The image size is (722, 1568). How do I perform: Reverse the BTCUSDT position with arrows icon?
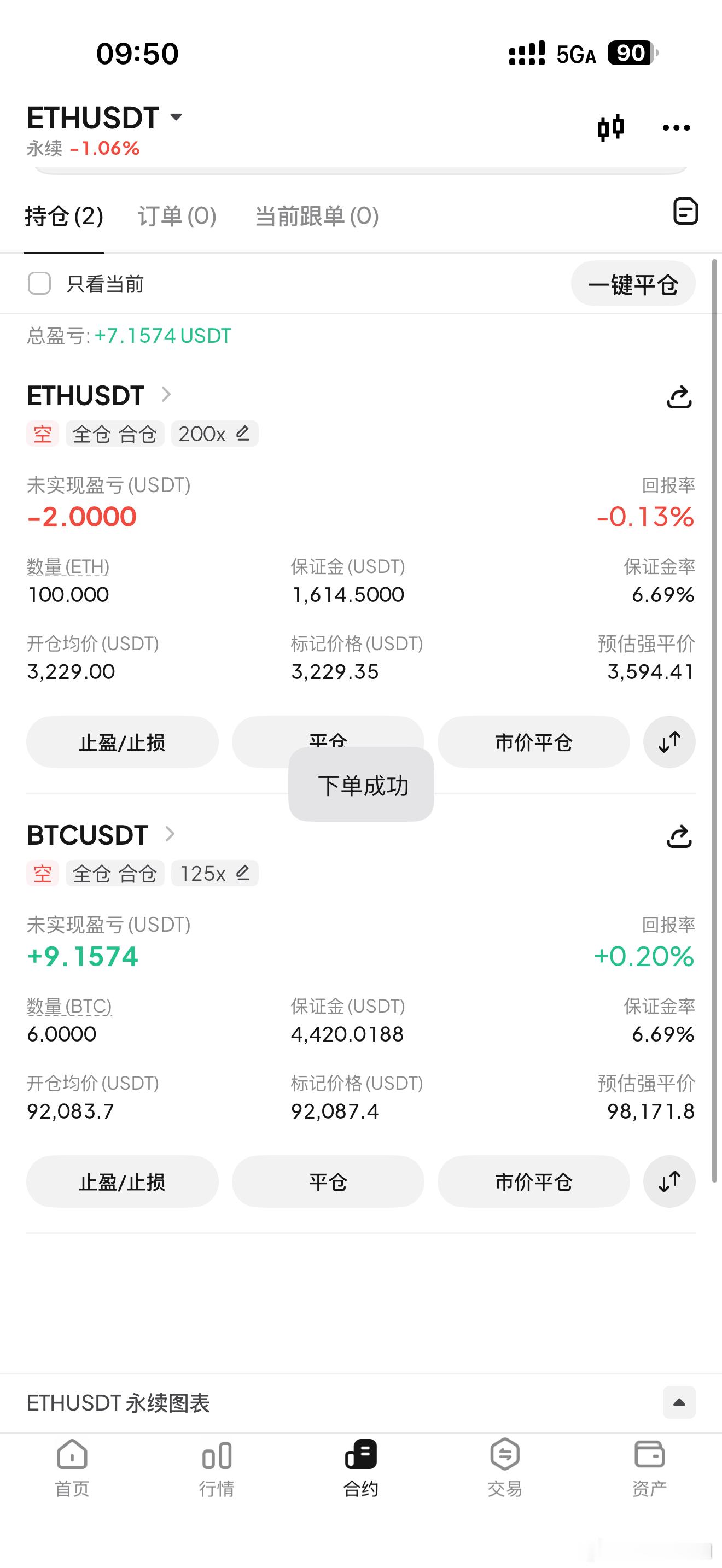pos(669,1181)
